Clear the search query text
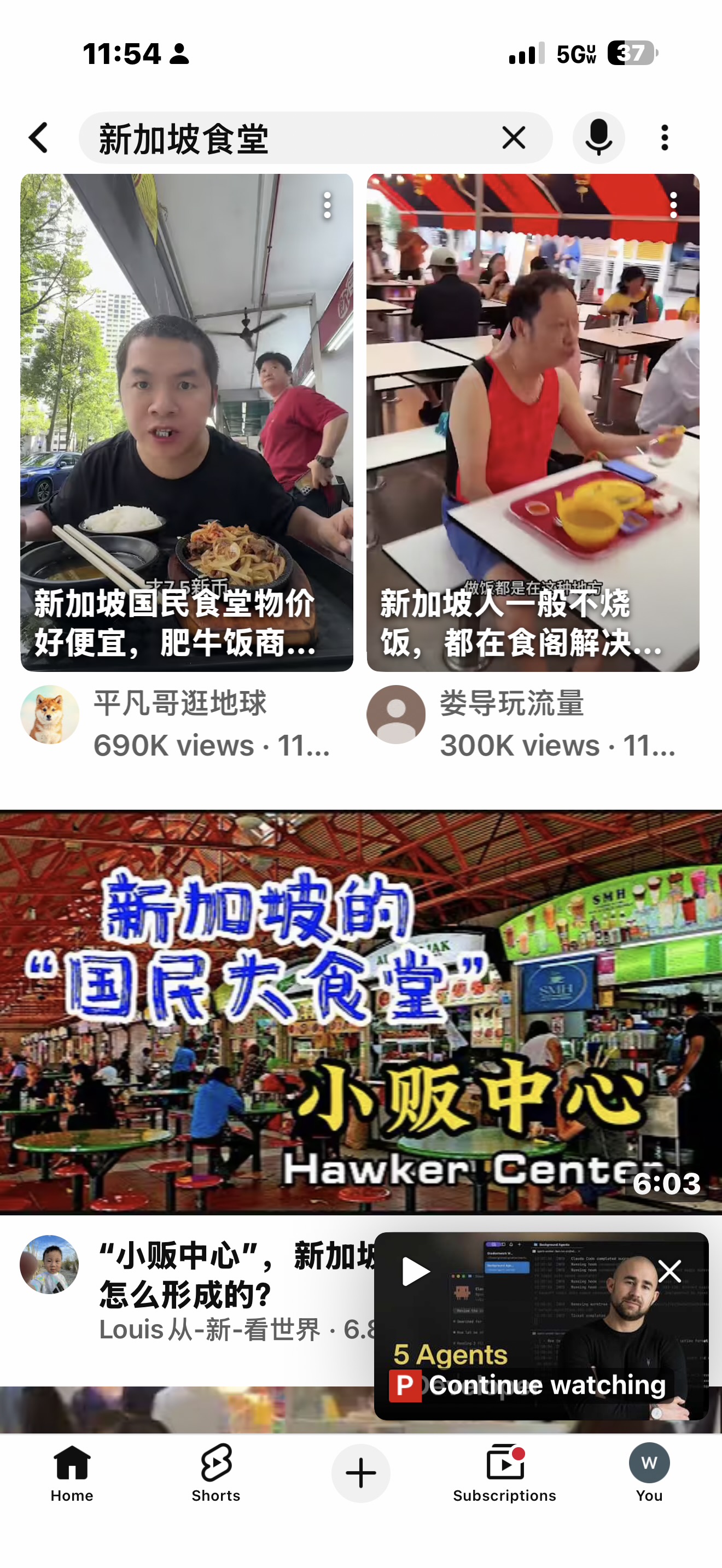The image size is (722, 1568). point(513,138)
